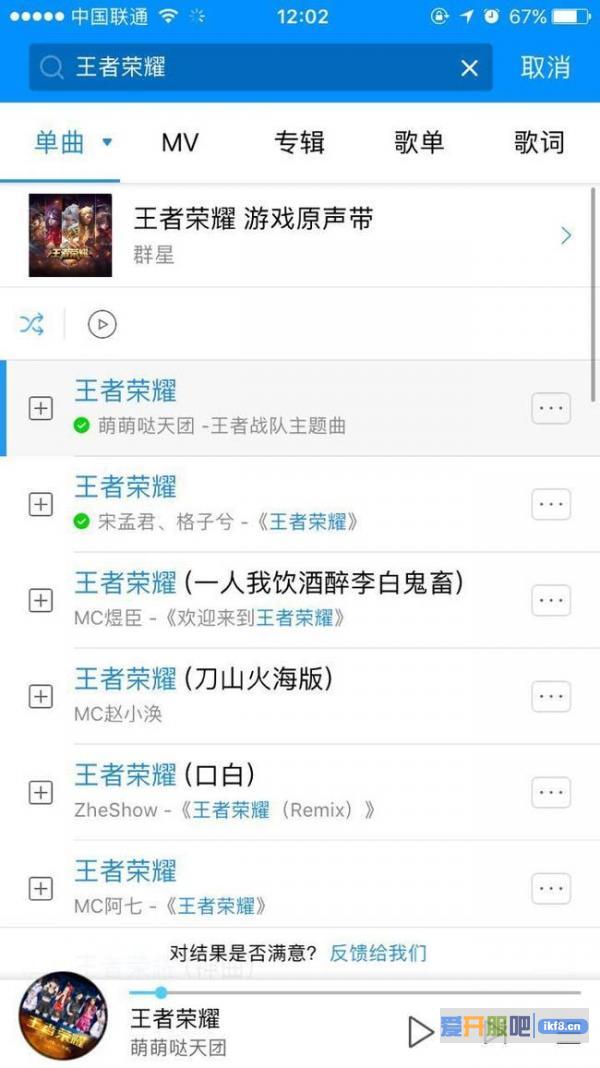600x1068 pixels.
Task: Add 王者荣耀 (口白) to the playlist
Action: pos(40,792)
